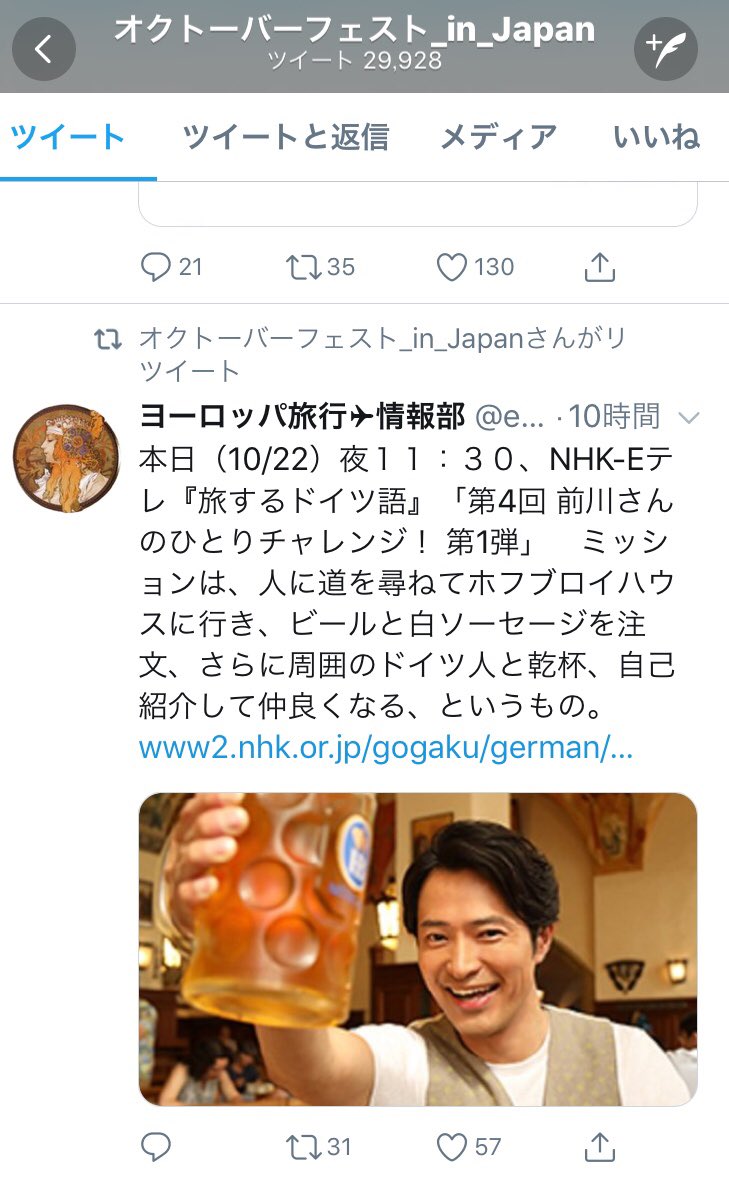The width and height of the screenshot is (729, 1183).
Task: Share the tweet with 130 likes
Action: pos(599,267)
